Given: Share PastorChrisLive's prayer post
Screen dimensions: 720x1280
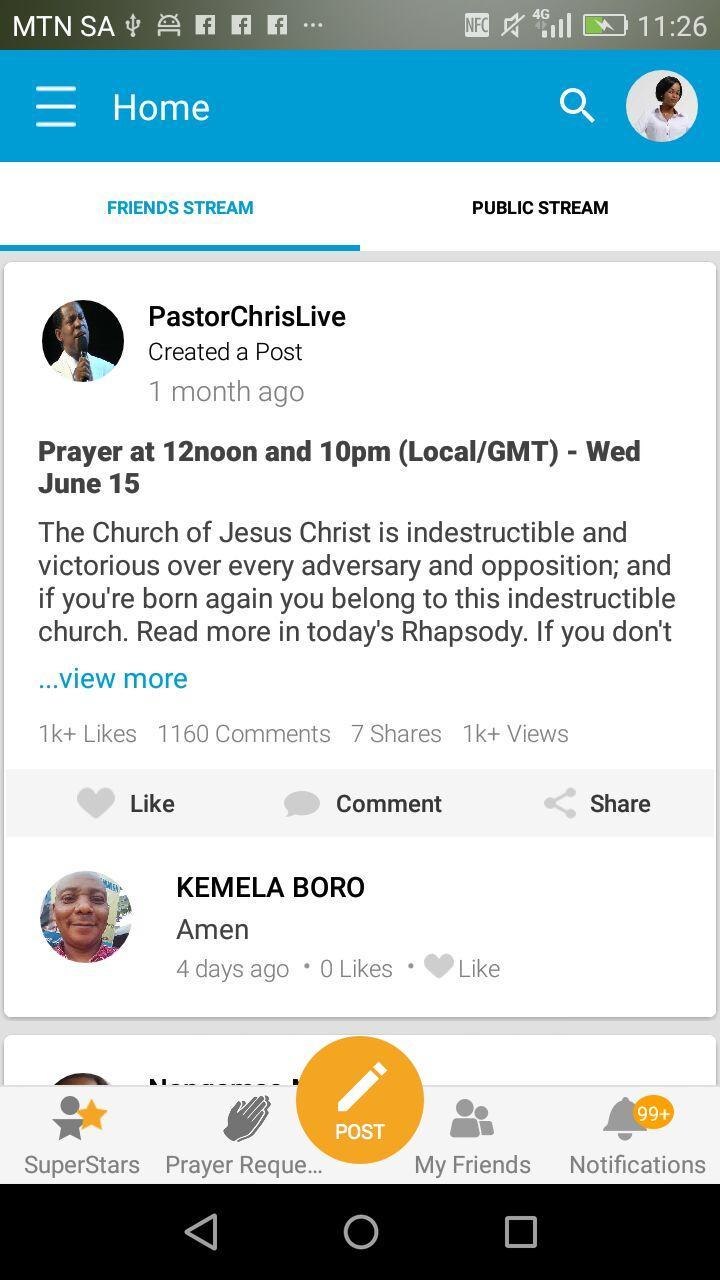Looking at the screenshot, I should 598,803.
